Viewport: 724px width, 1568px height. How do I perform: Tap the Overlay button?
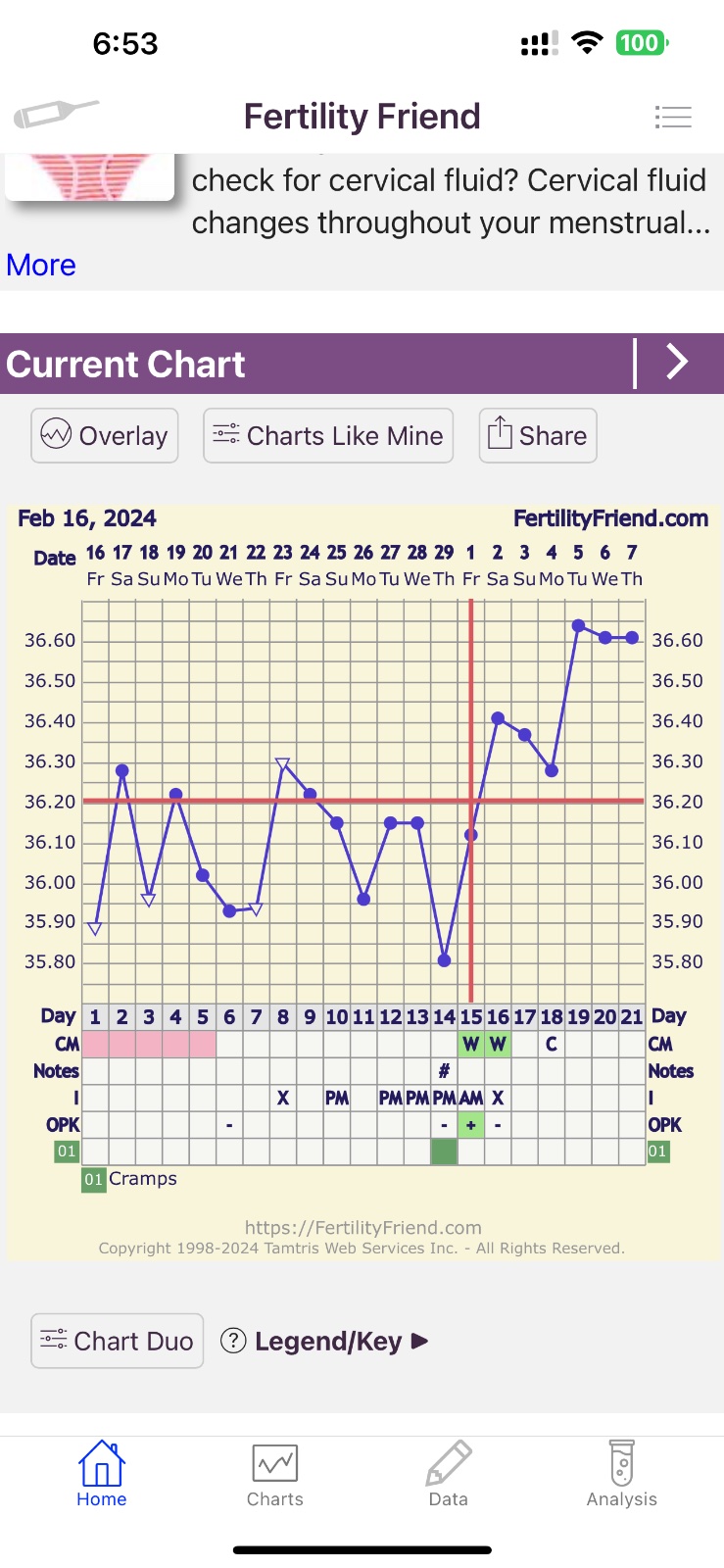click(x=105, y=435)
